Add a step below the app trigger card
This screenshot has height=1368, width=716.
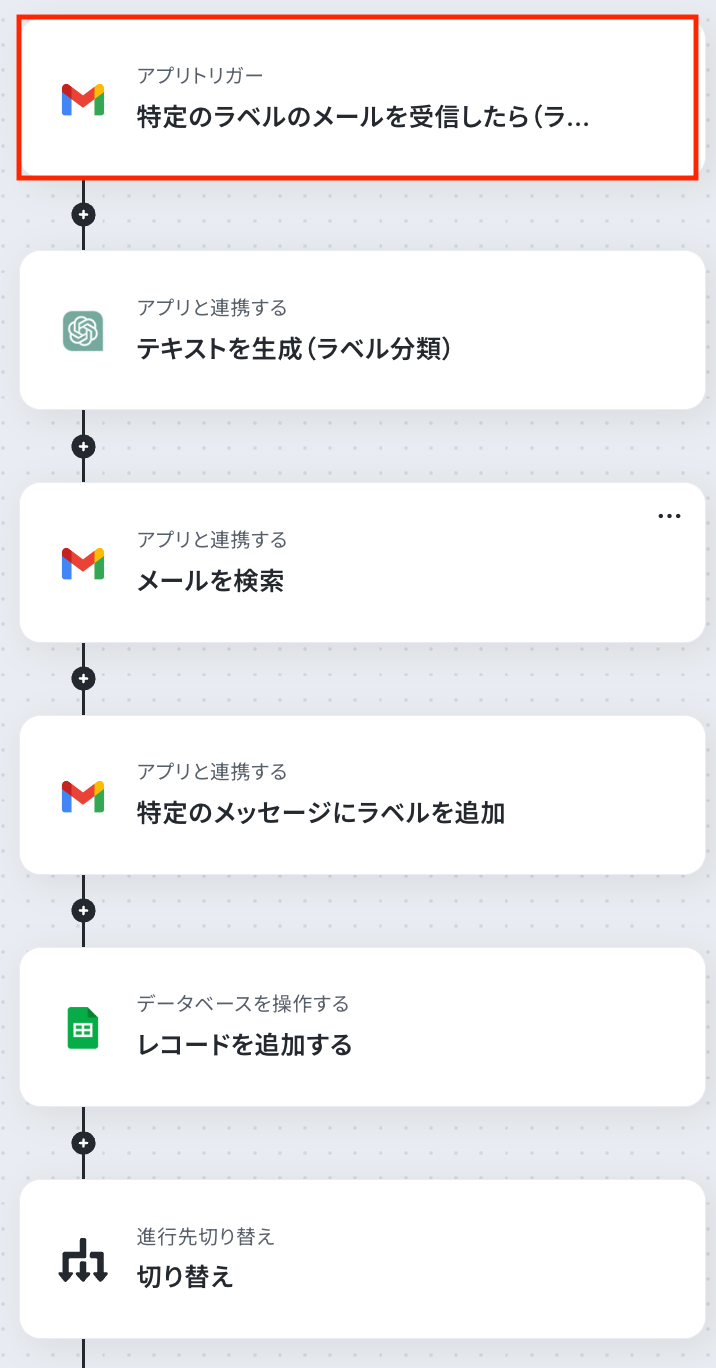84,214
